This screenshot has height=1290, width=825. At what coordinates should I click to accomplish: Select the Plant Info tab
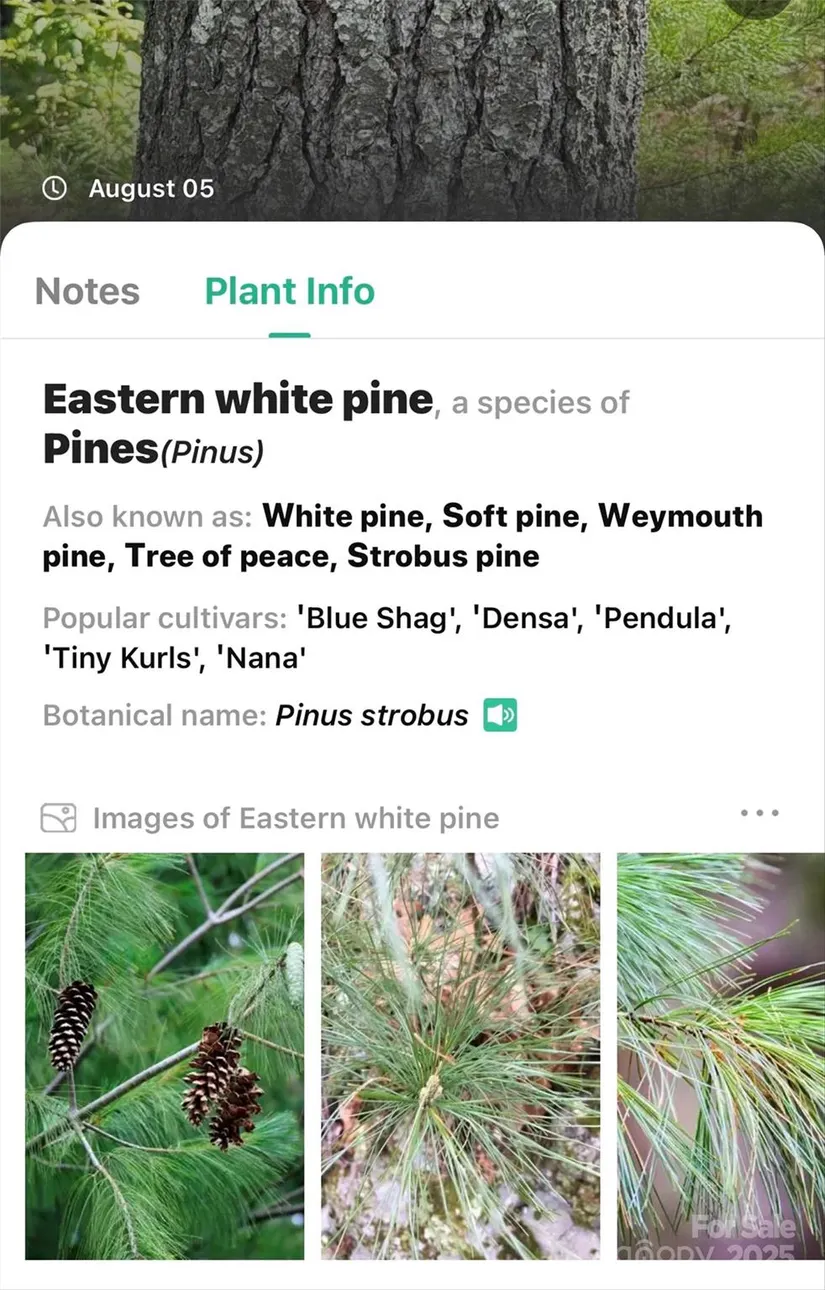289,291
